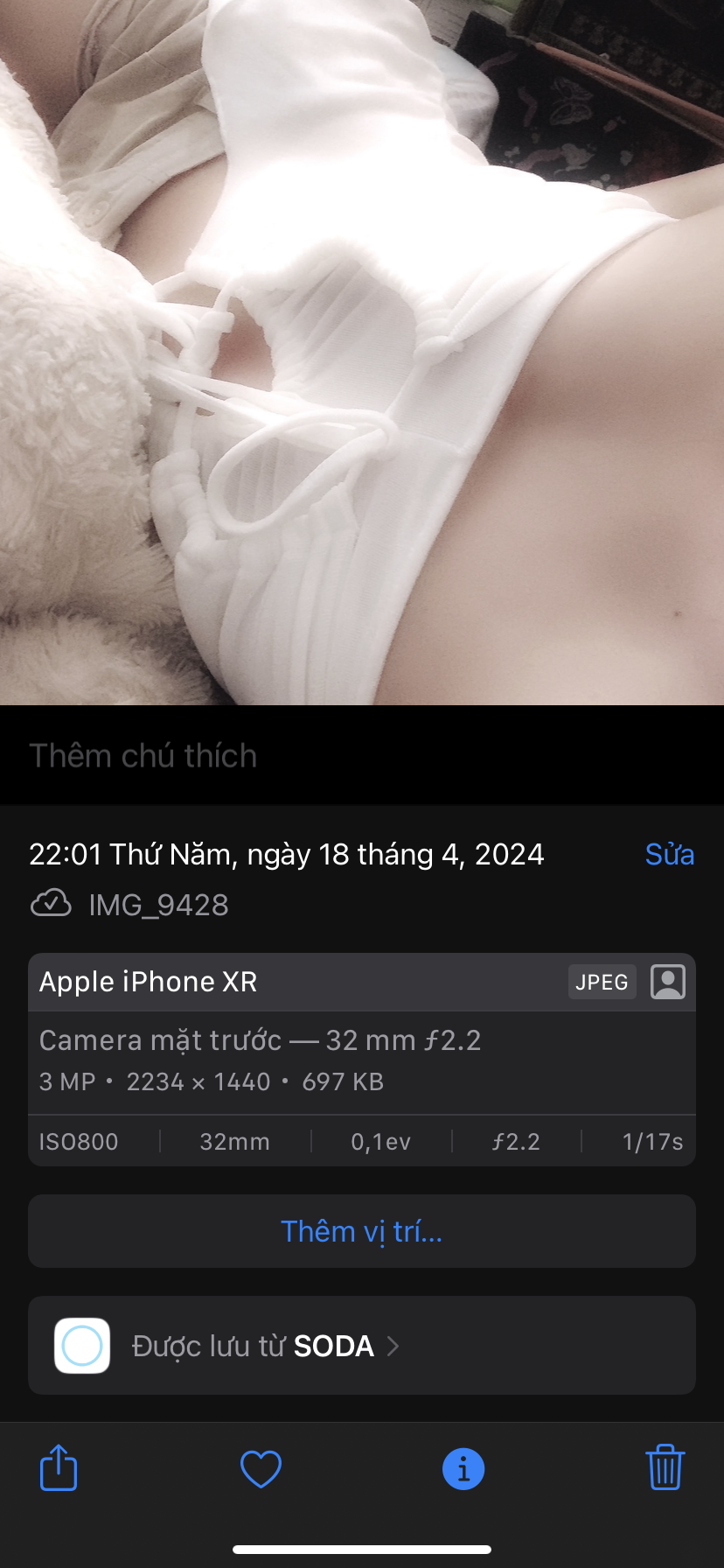Mark photo as favorite with heart
Viewport: 724px width, 1568px height.
click(x=261, y=1468)
